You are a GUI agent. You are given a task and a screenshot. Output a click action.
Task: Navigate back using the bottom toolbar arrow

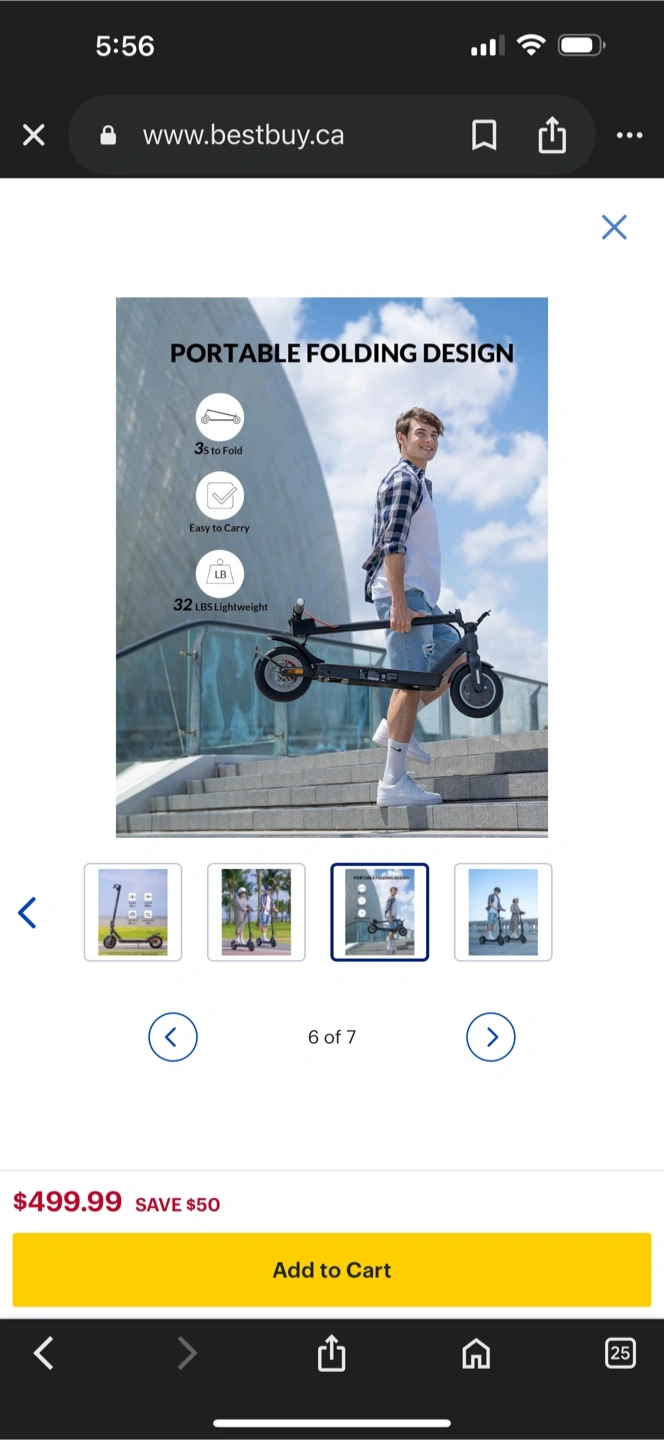coord(44,1354)
